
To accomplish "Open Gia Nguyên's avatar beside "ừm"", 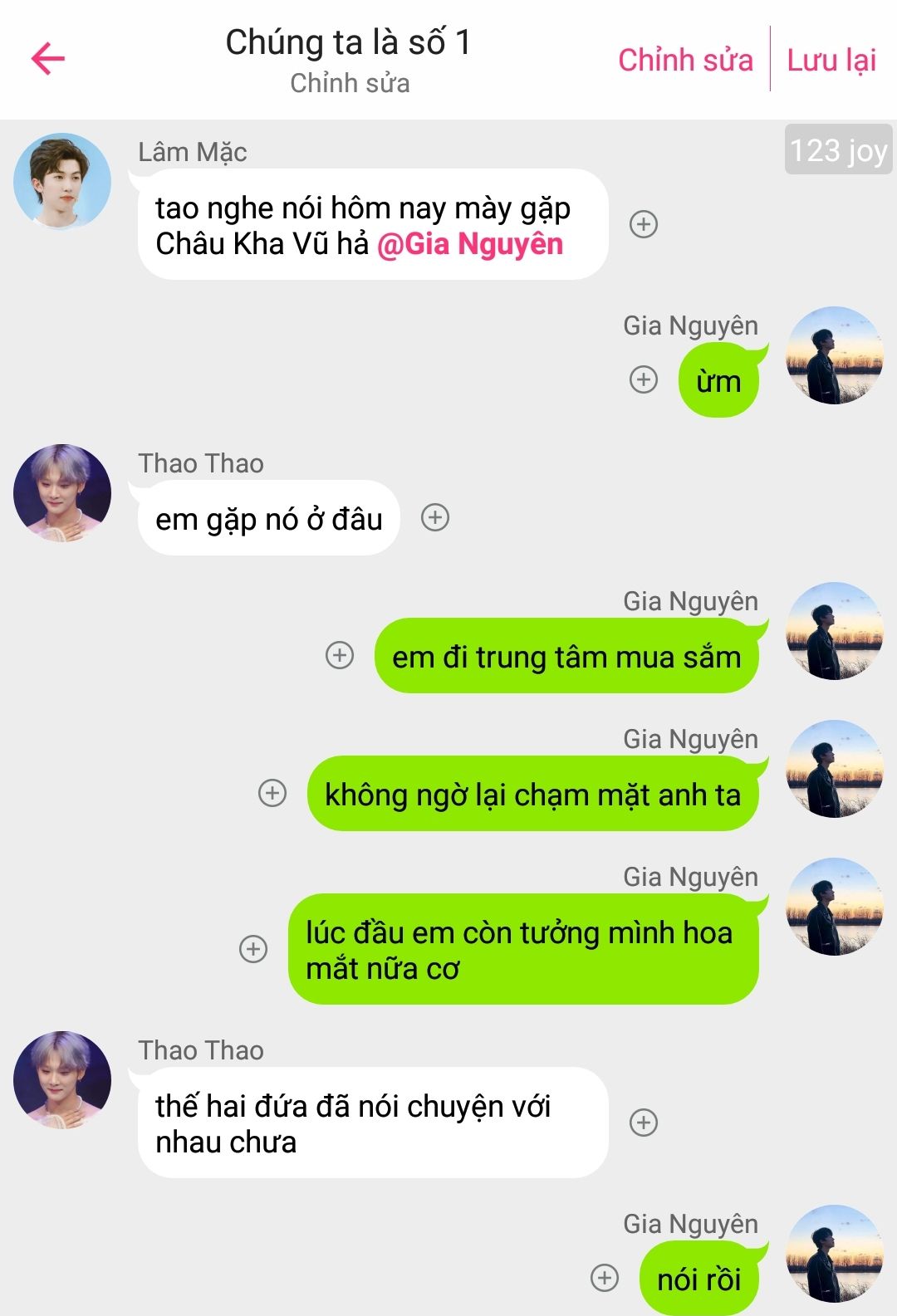I will [835, 356].
